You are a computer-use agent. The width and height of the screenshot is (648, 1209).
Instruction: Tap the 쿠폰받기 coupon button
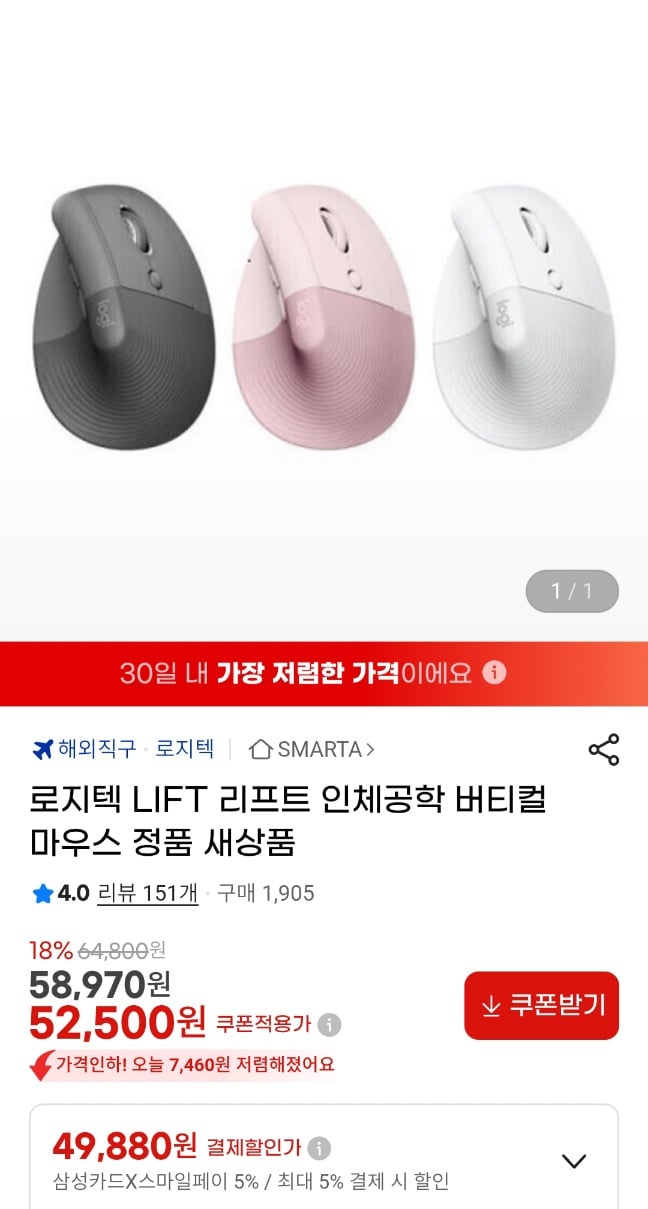coord(541,1005)
